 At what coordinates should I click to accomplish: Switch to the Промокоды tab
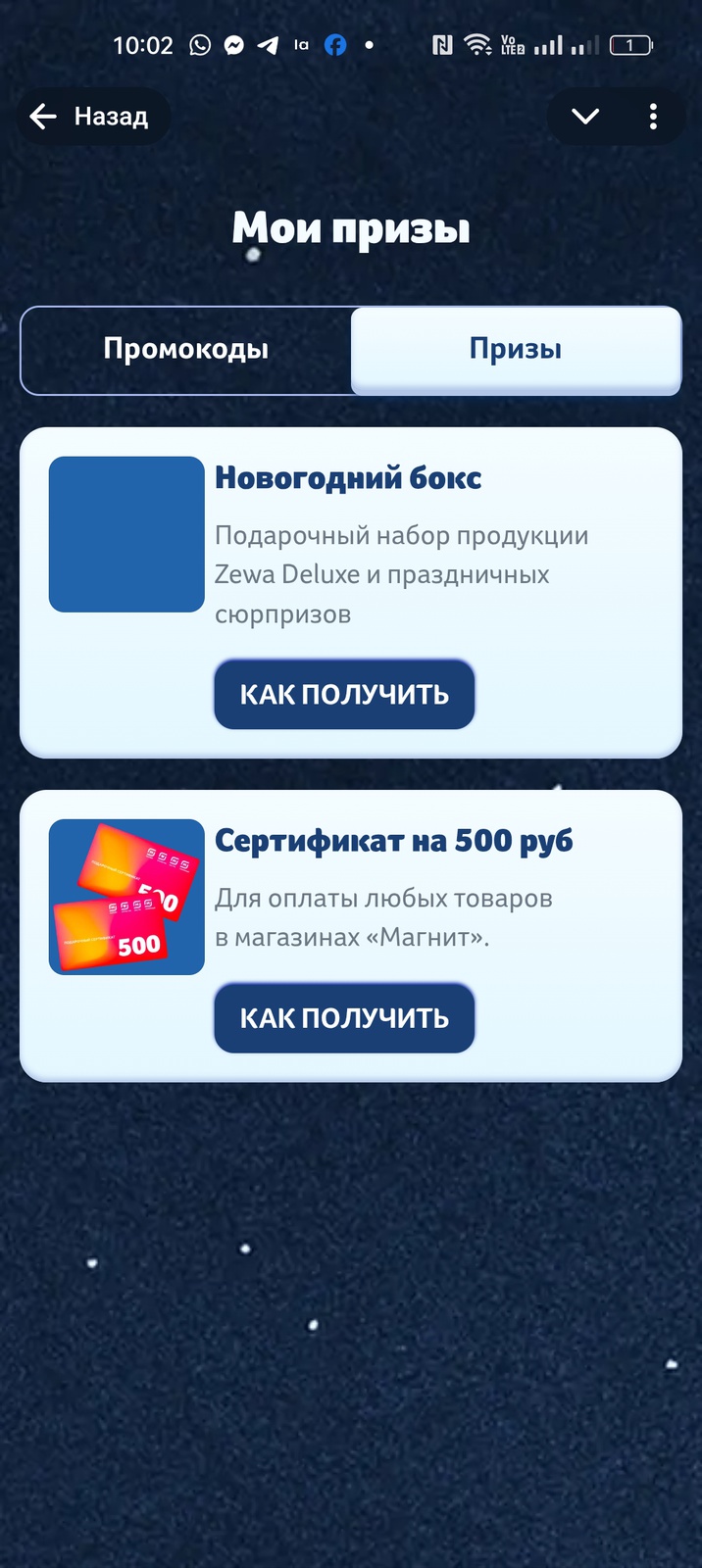186,350
